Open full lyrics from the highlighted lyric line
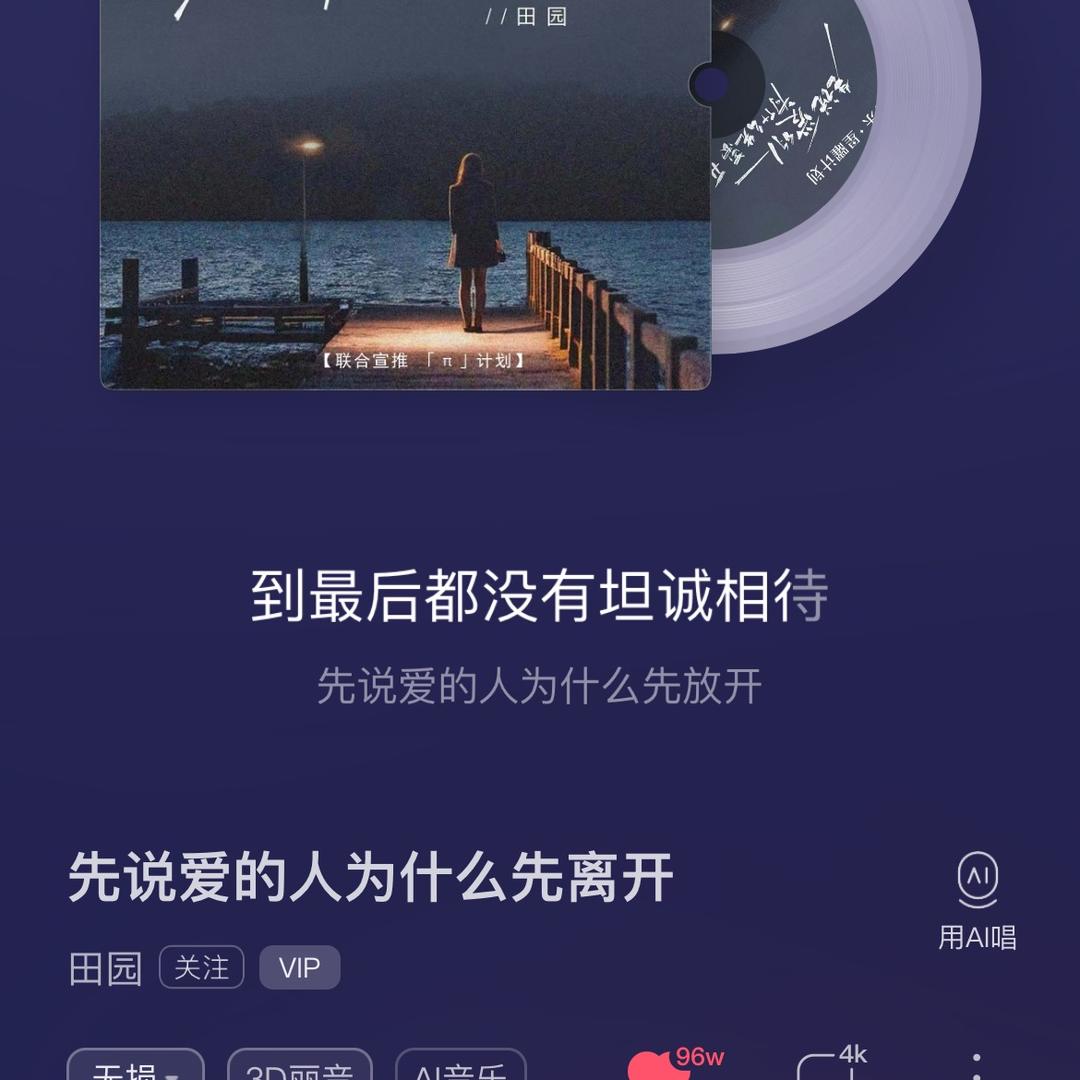This screenshot has height=1080, width=1080. (539, 597)
